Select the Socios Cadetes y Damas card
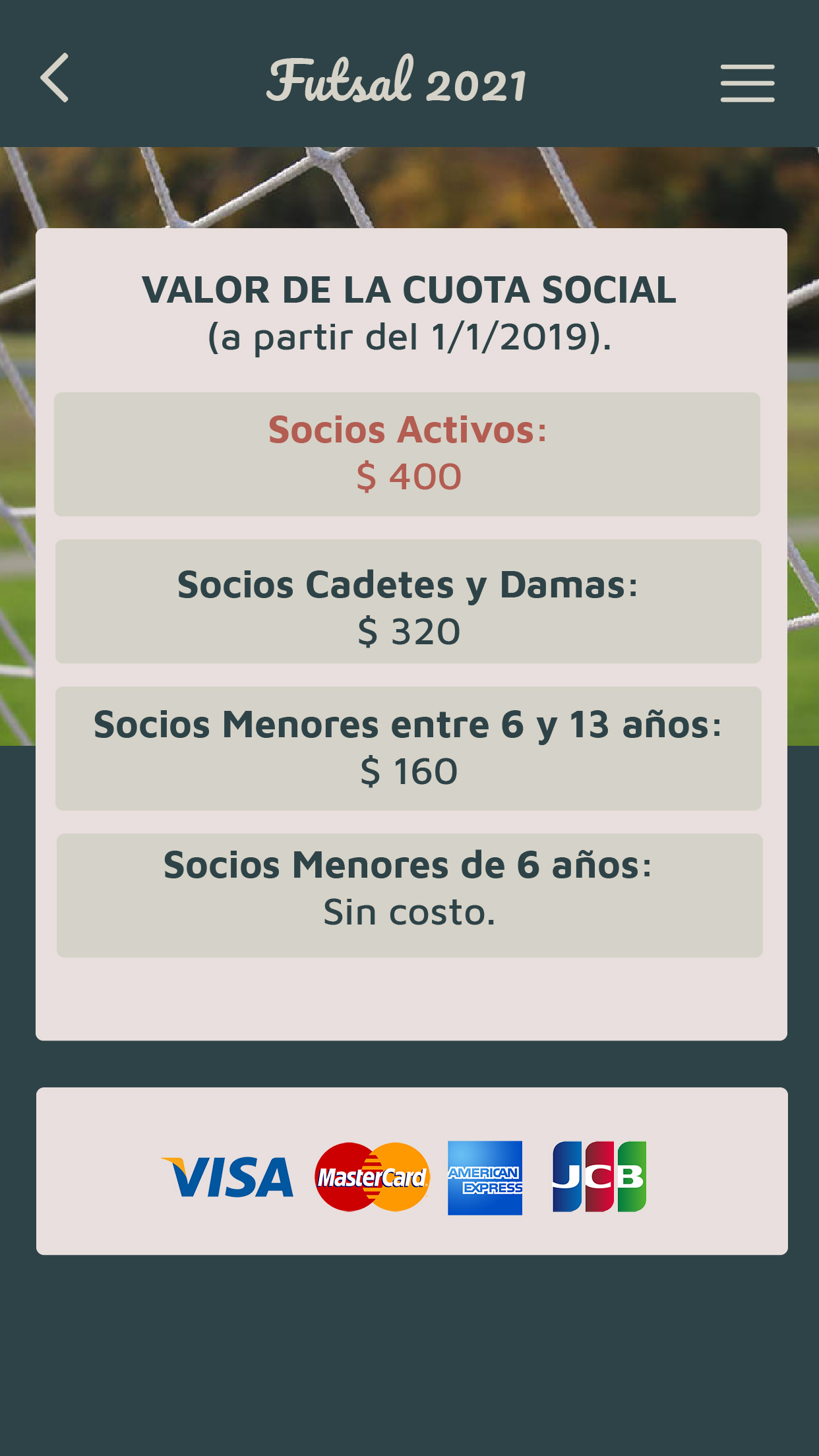819x1456 pixels. point(409,601)
